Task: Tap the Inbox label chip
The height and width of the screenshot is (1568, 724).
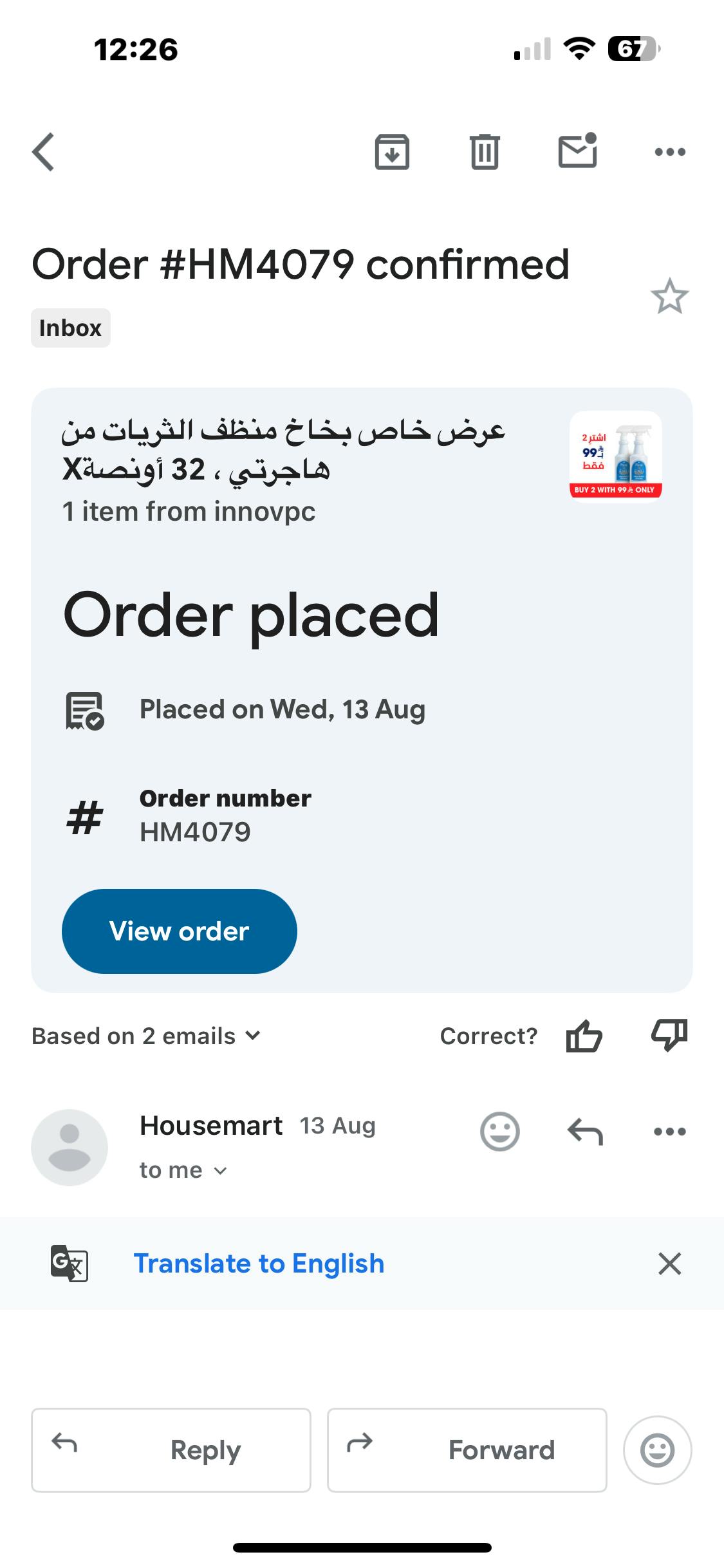Action: 70,328
